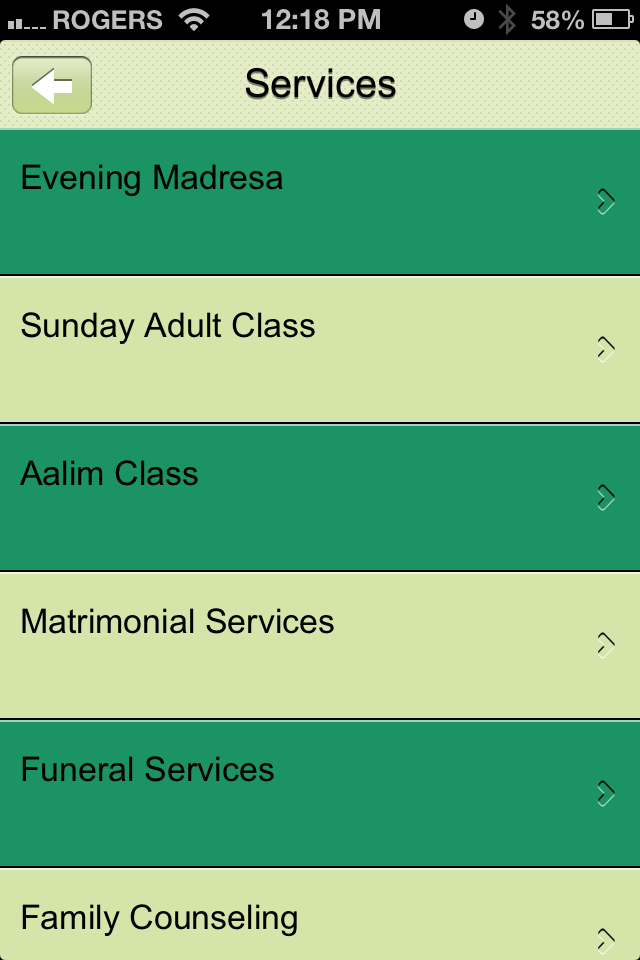Go back using the arrow button
The height and width of the screenshot is (960, 640).
click(52, 85)
